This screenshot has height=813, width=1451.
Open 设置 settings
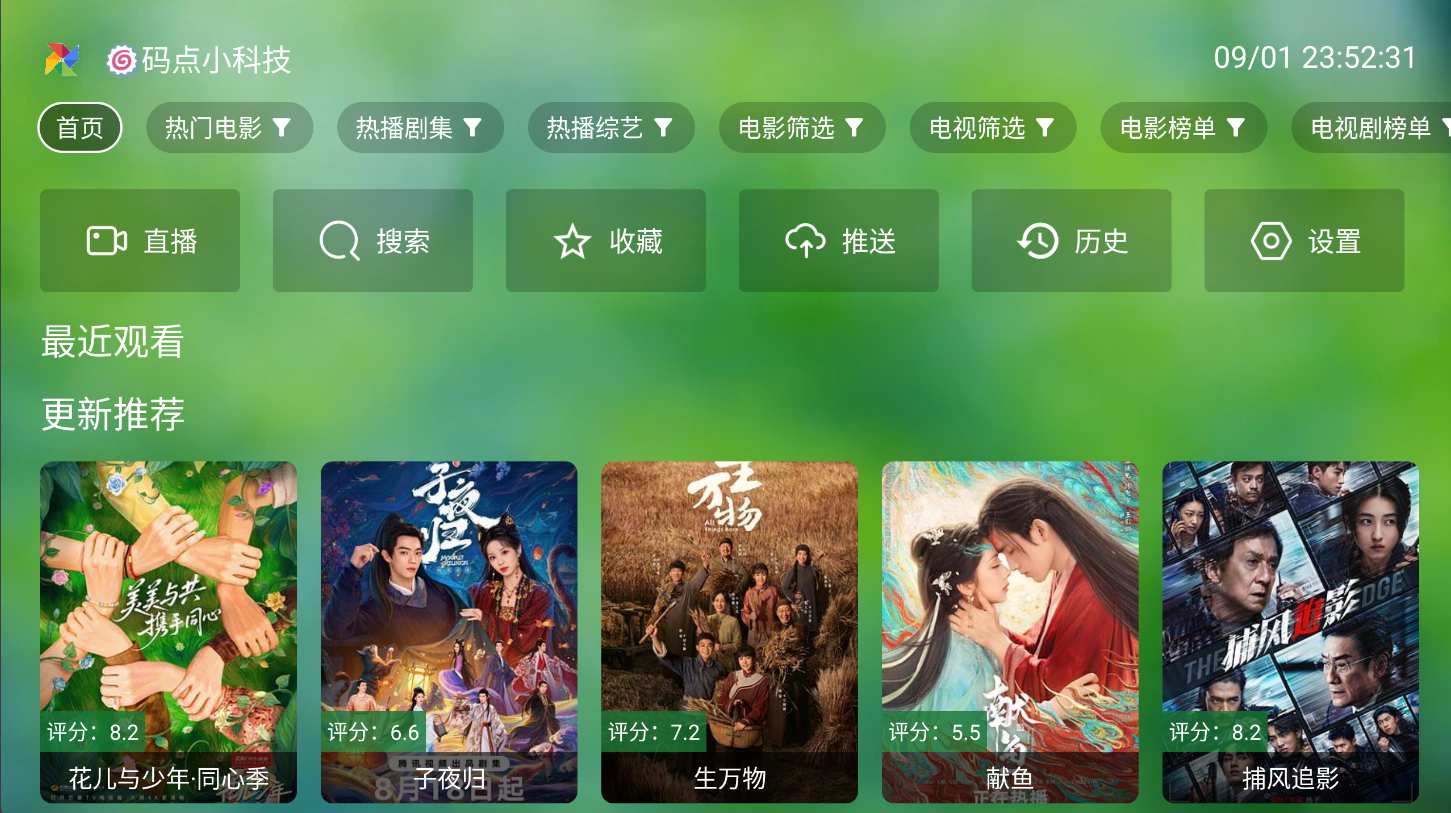[1304, 241]
